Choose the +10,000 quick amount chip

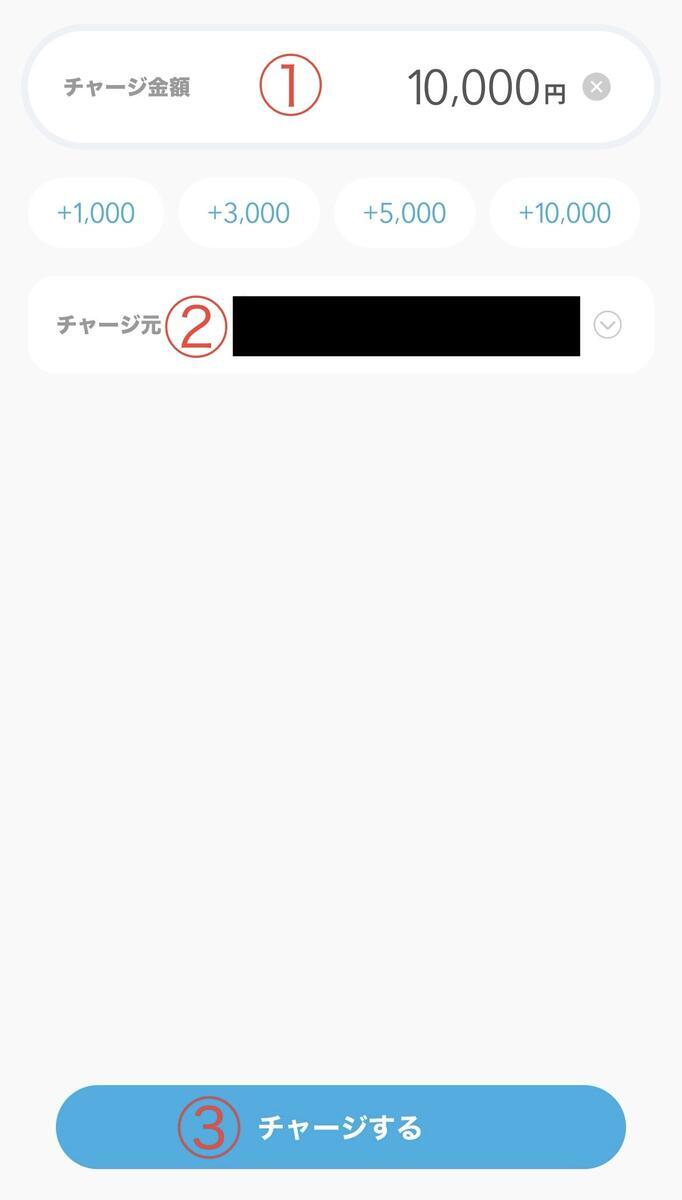564,213
